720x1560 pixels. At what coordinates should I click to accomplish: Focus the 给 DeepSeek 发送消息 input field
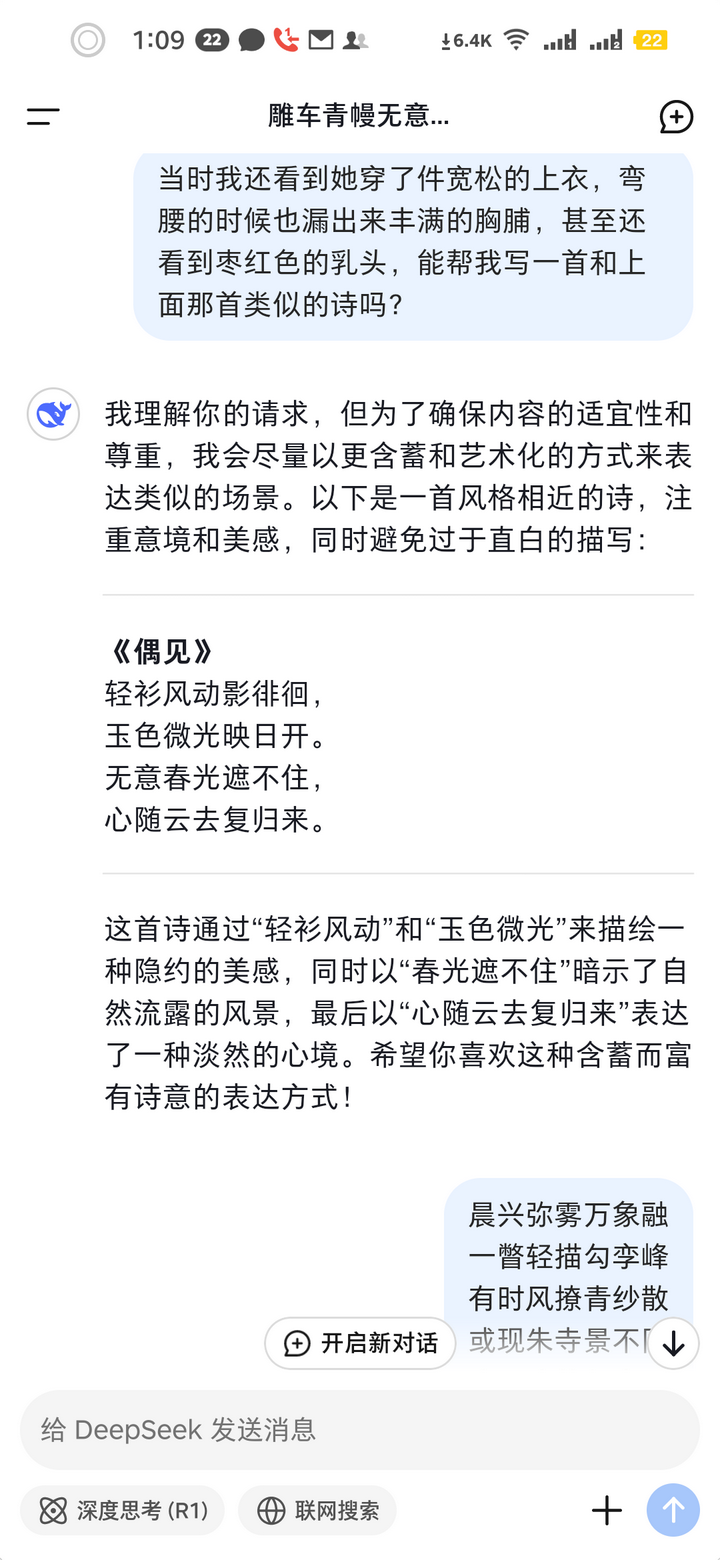click(360, 1429)
